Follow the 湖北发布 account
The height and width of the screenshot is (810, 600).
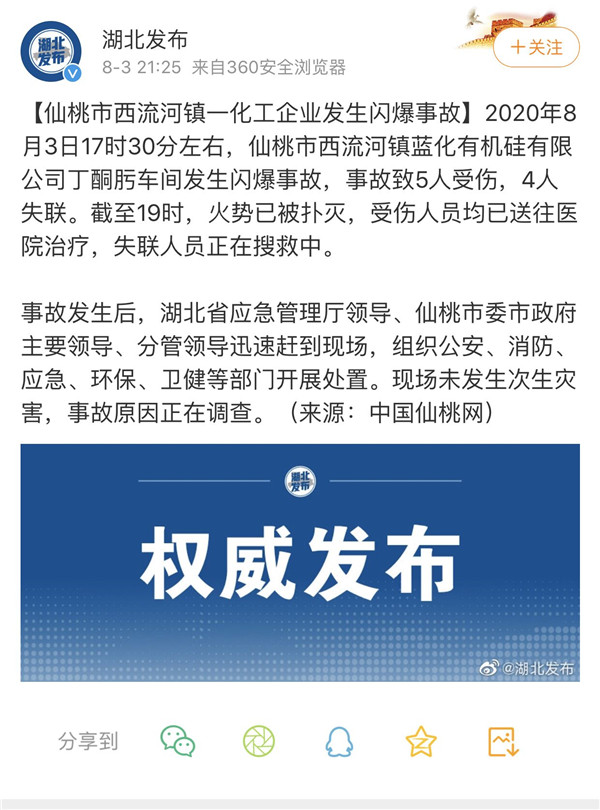536,47
